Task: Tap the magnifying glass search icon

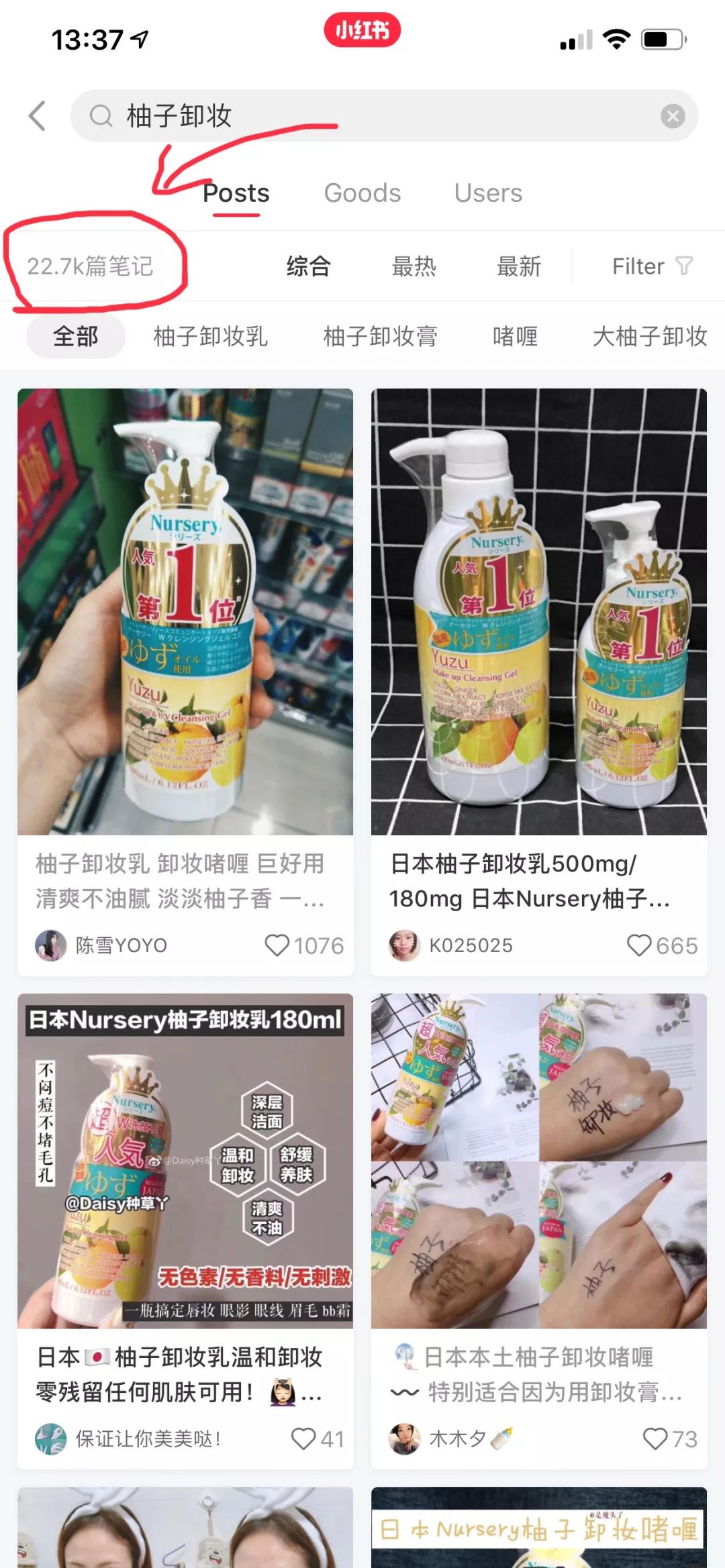Action: (101, 115)
